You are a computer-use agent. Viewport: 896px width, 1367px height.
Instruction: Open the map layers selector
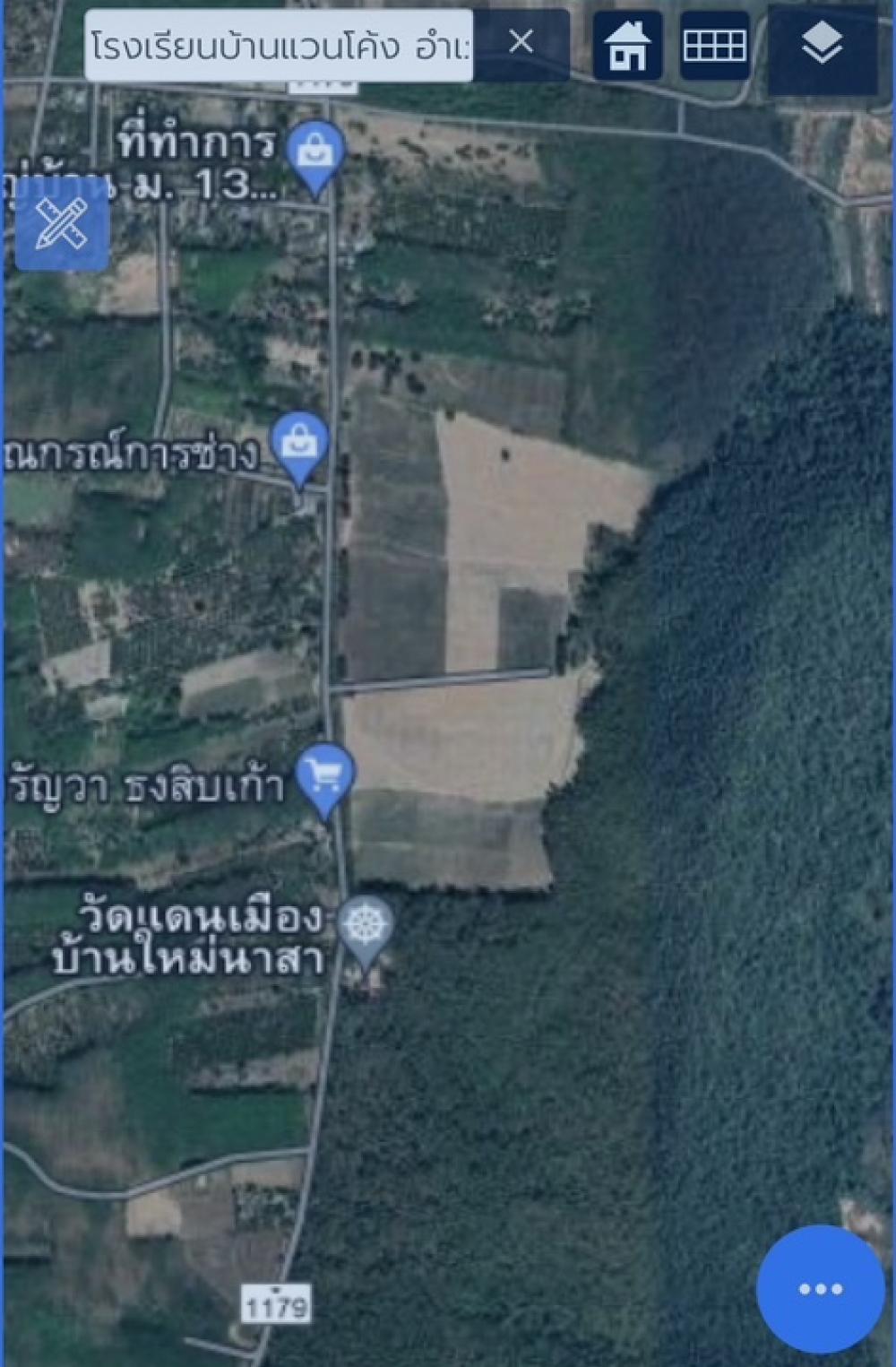tap(822, 45)
